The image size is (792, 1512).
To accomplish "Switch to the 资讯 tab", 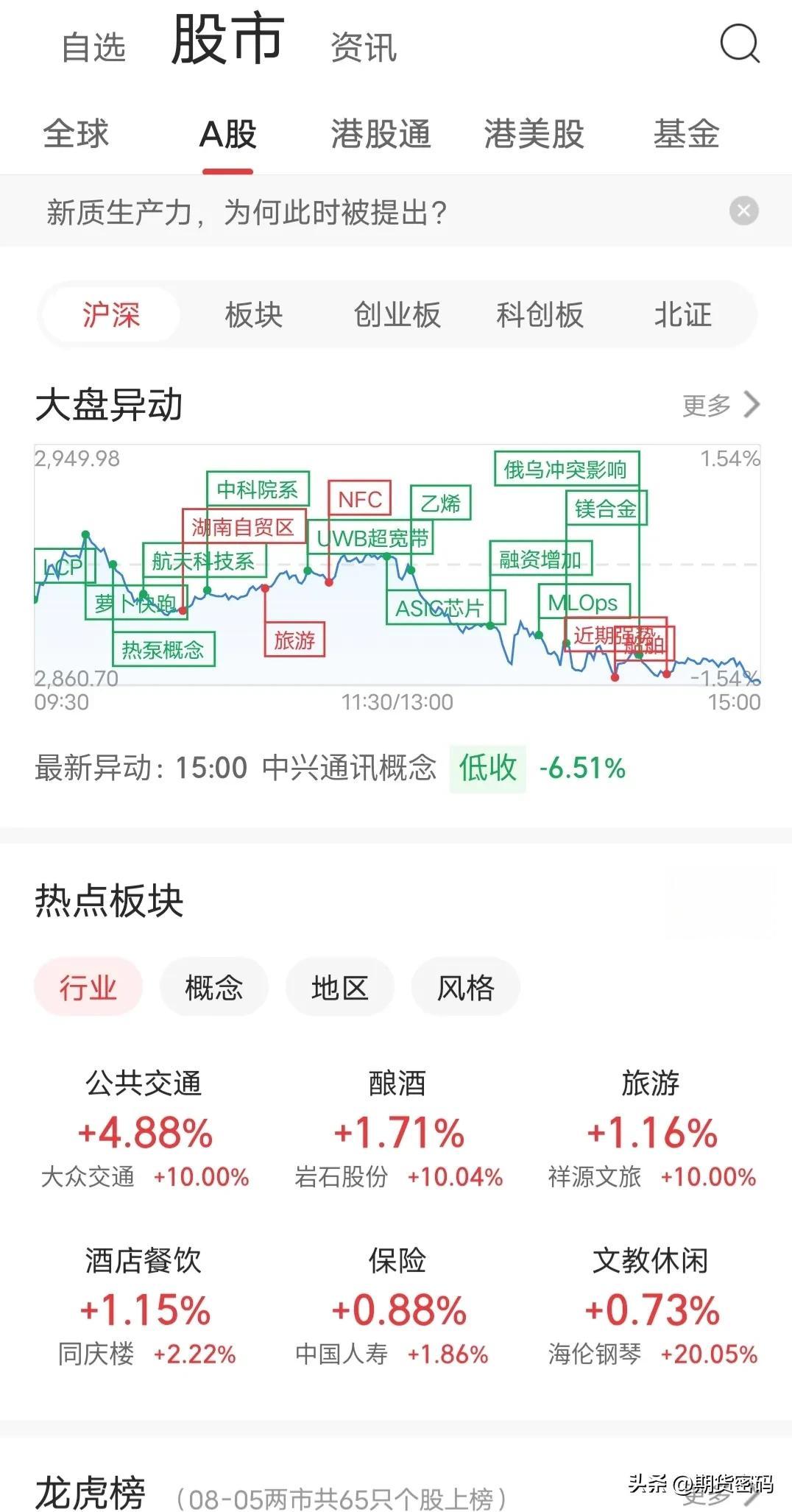I will pyautogui.click(x=364, y=48).
